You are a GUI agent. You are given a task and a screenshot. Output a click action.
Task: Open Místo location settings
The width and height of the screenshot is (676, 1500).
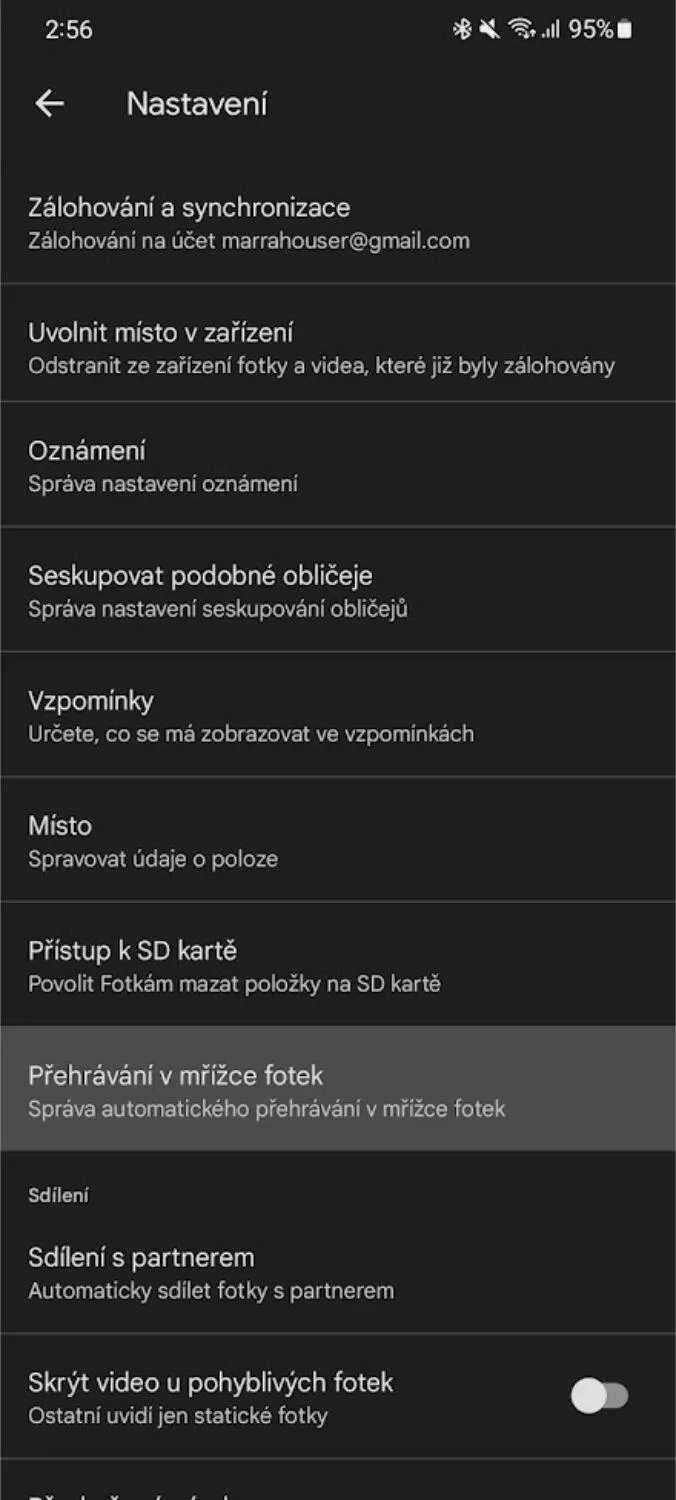[x=338, y=840]
